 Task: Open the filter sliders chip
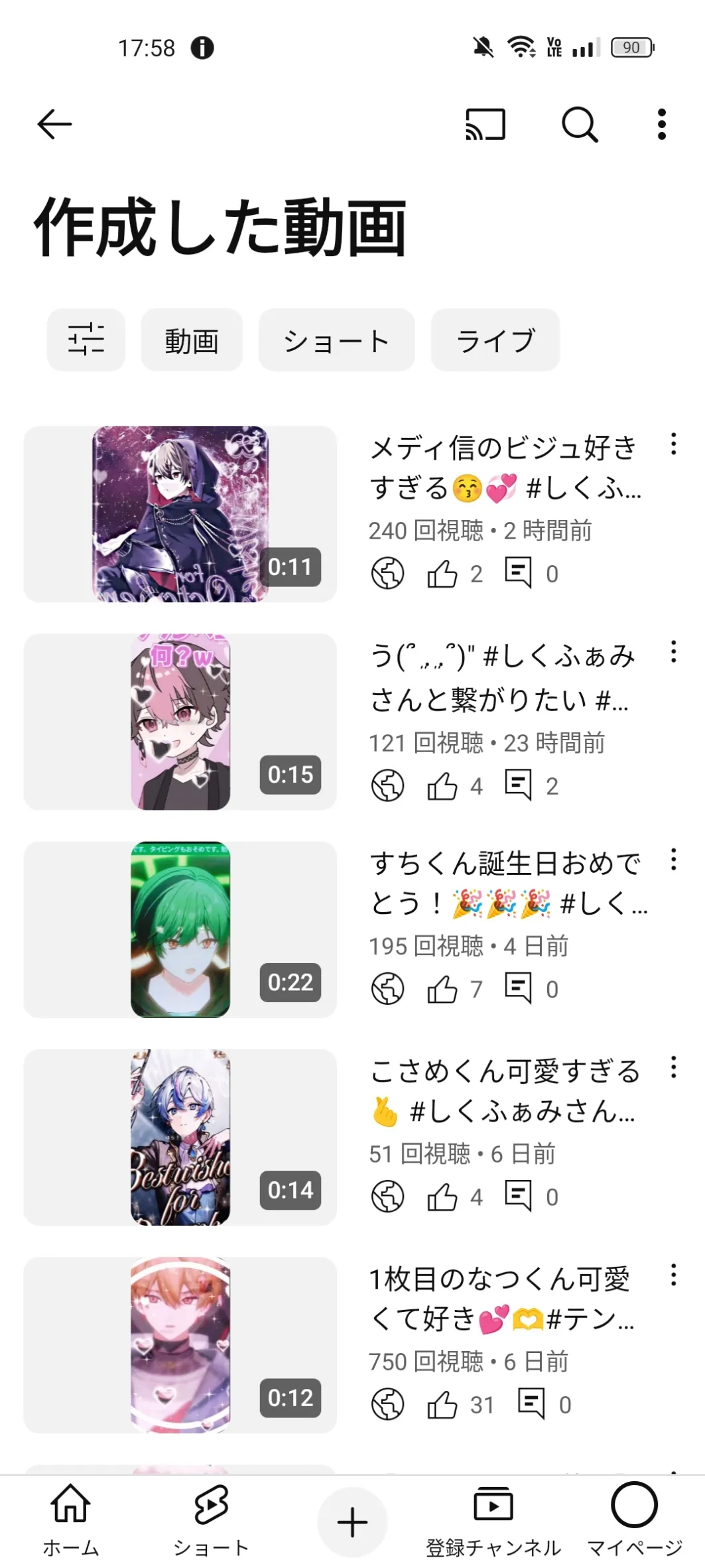tap(86, 340)
